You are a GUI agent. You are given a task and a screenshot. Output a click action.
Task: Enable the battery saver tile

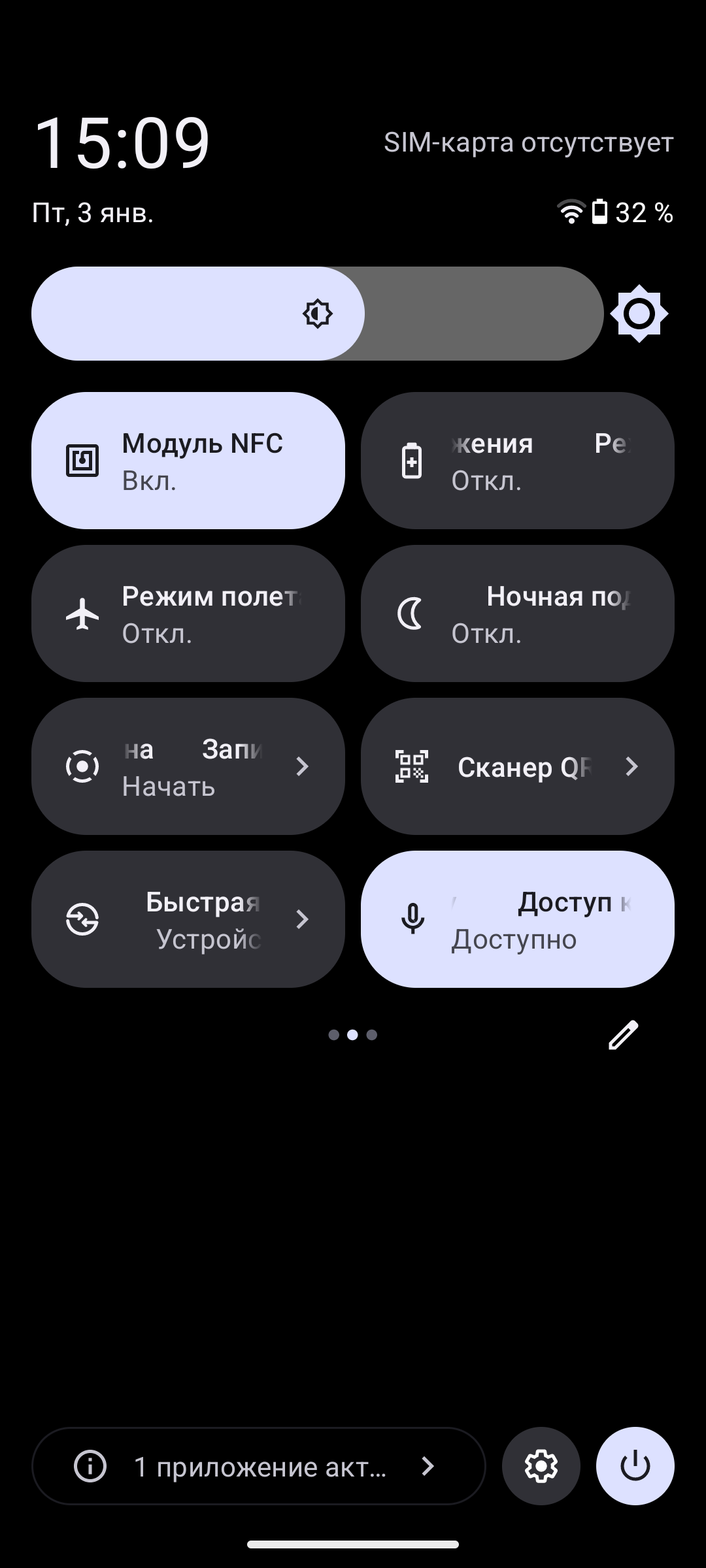pos(518,461)
